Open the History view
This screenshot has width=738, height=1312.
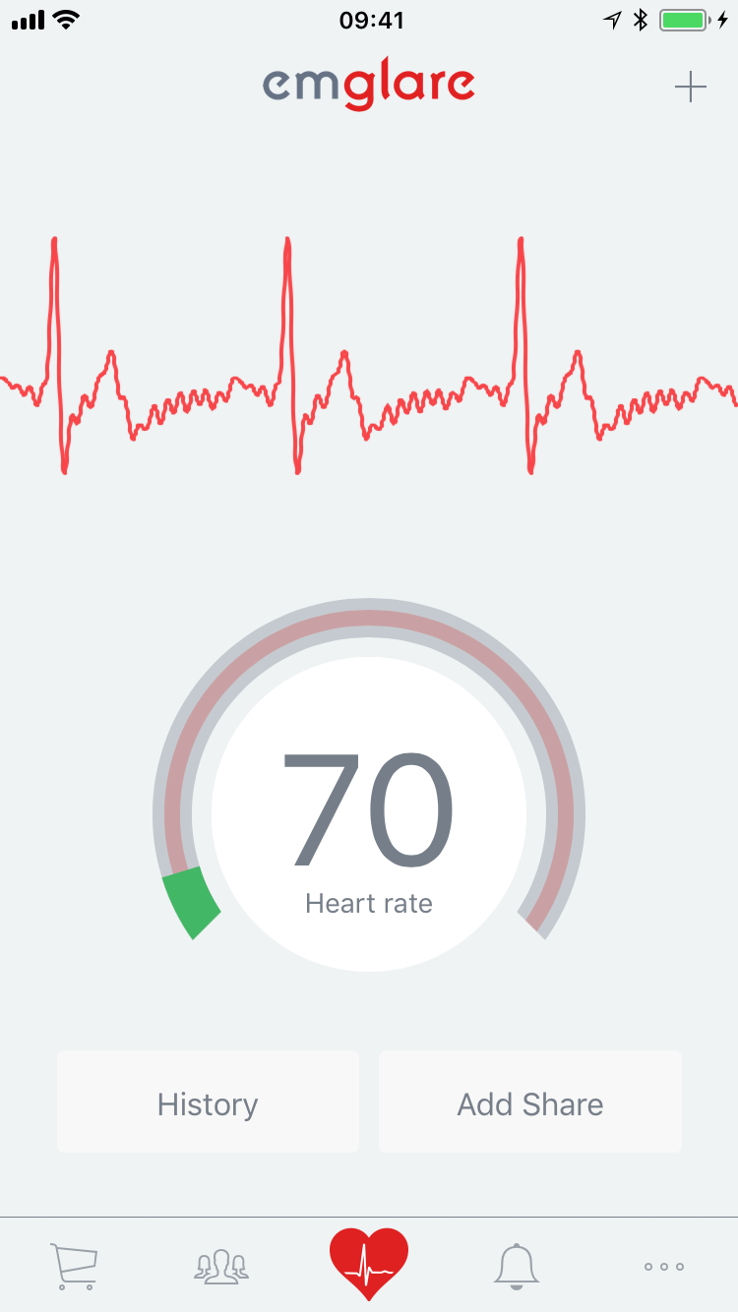point(207,1103)
